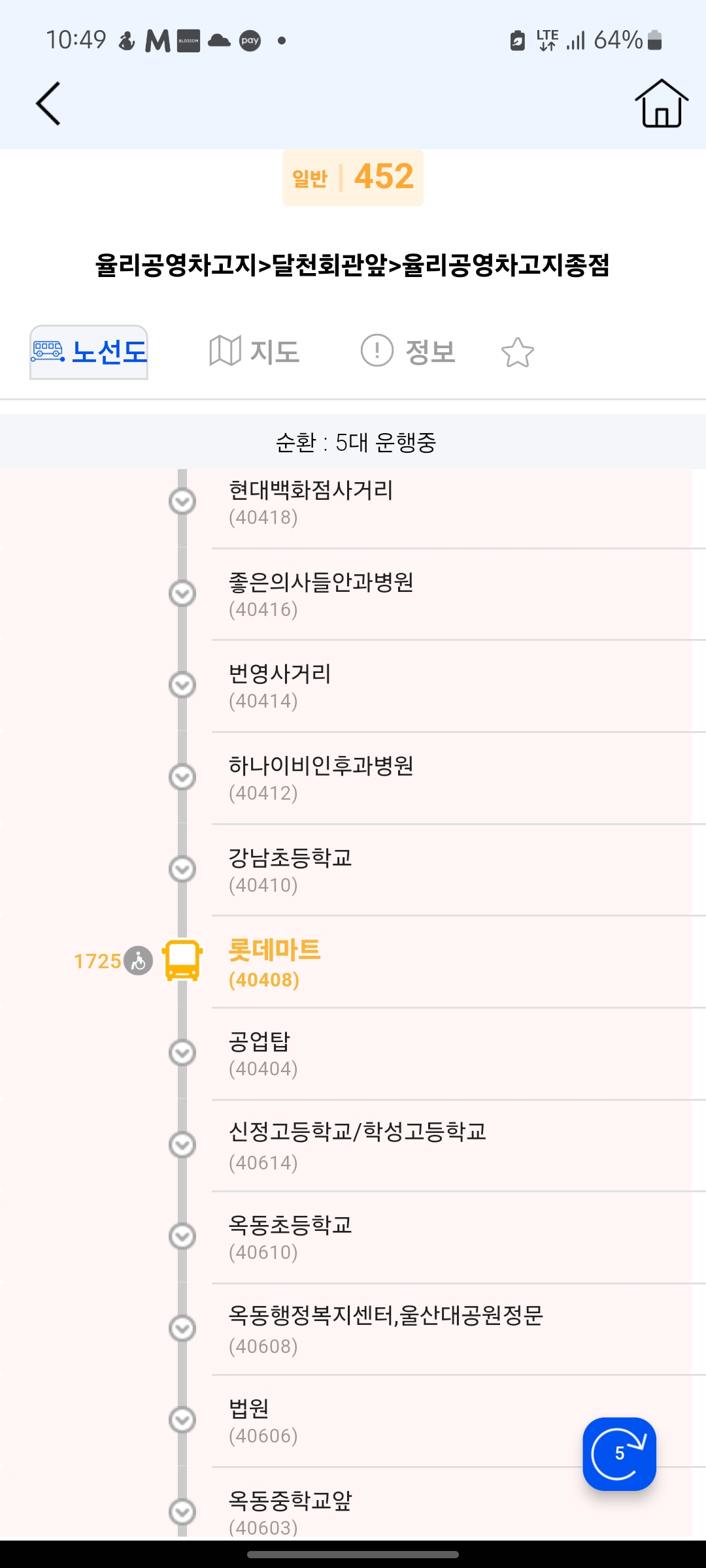
Task: View the 강남초등학교 stop details
Action: point(451,870)
